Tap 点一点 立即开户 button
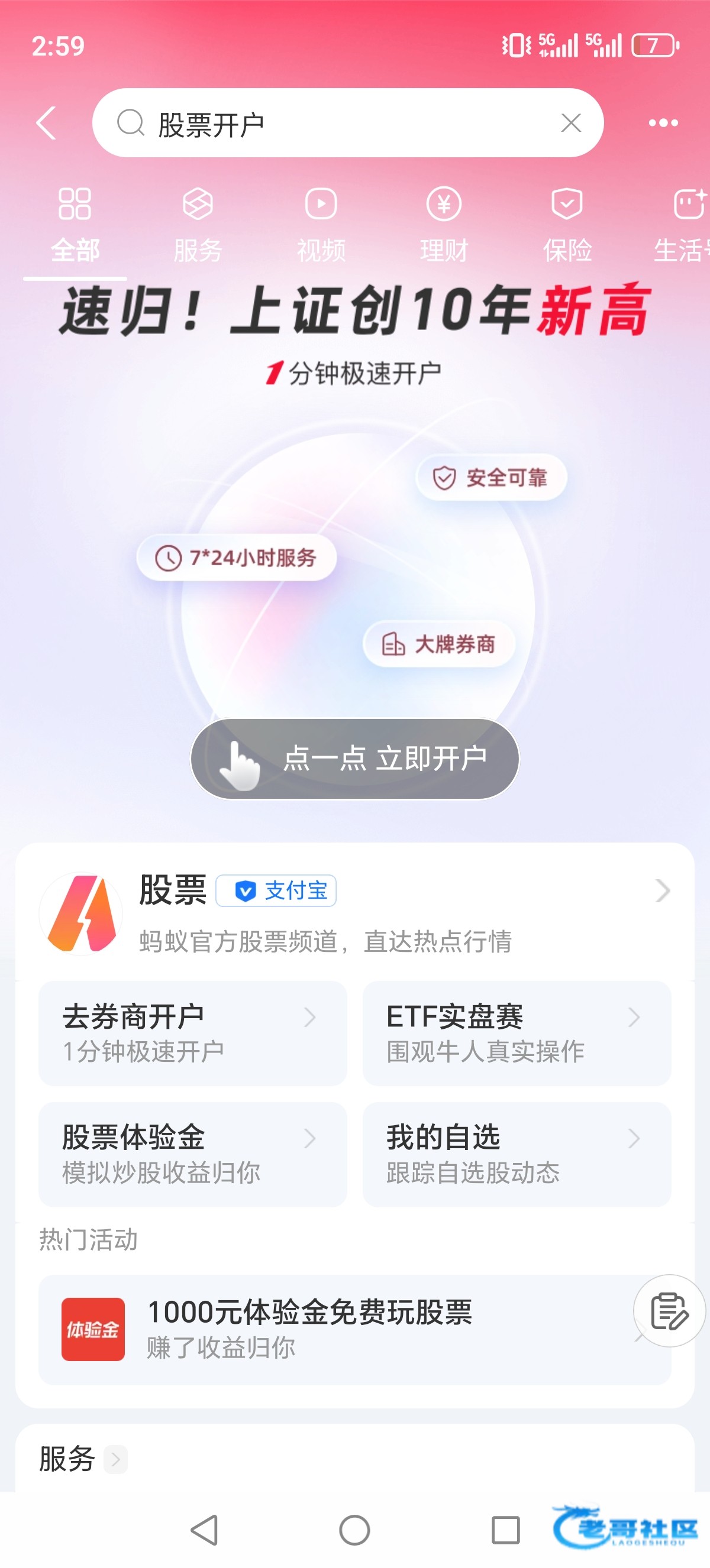Screen dimensions: 710x1568 tap(355, 759)
